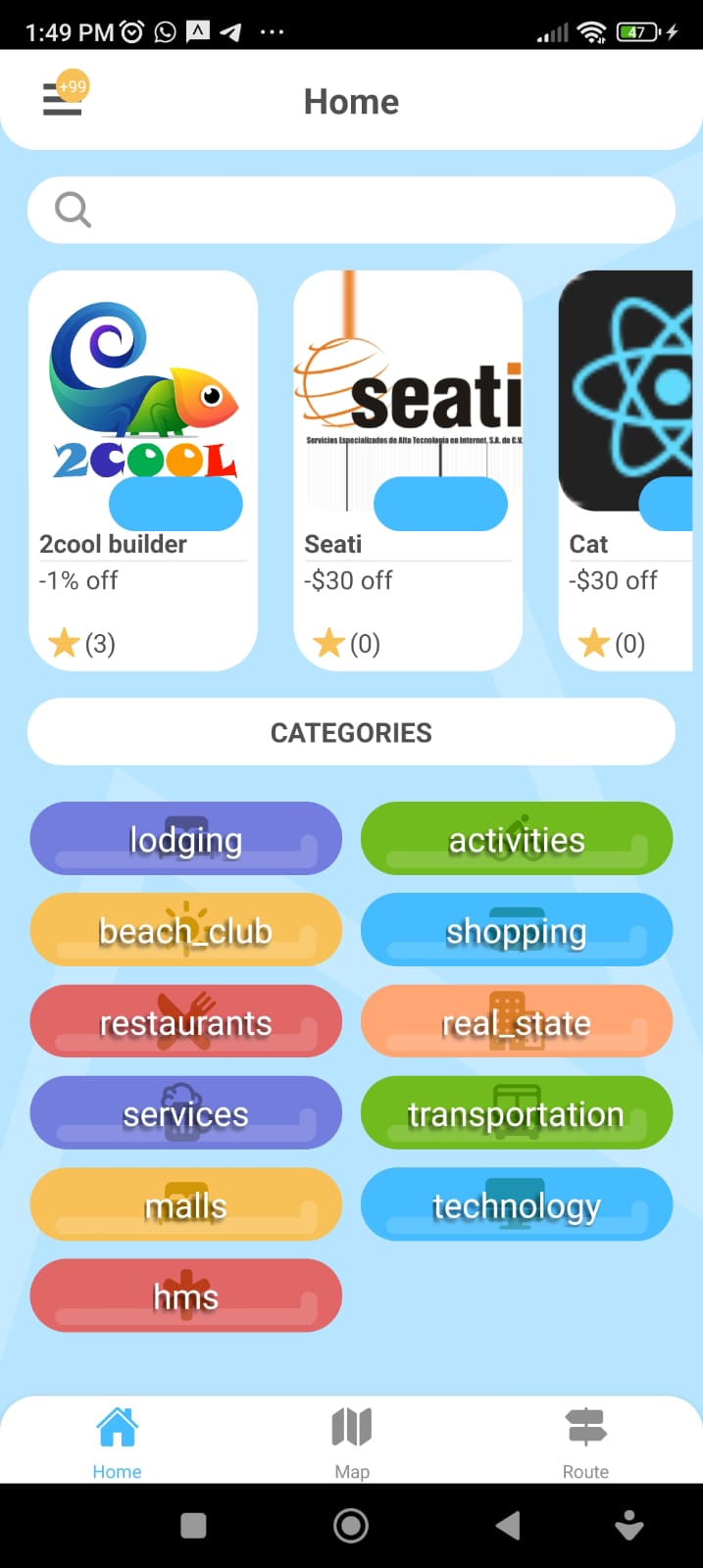Tap the search field

[x=351, y=210]
